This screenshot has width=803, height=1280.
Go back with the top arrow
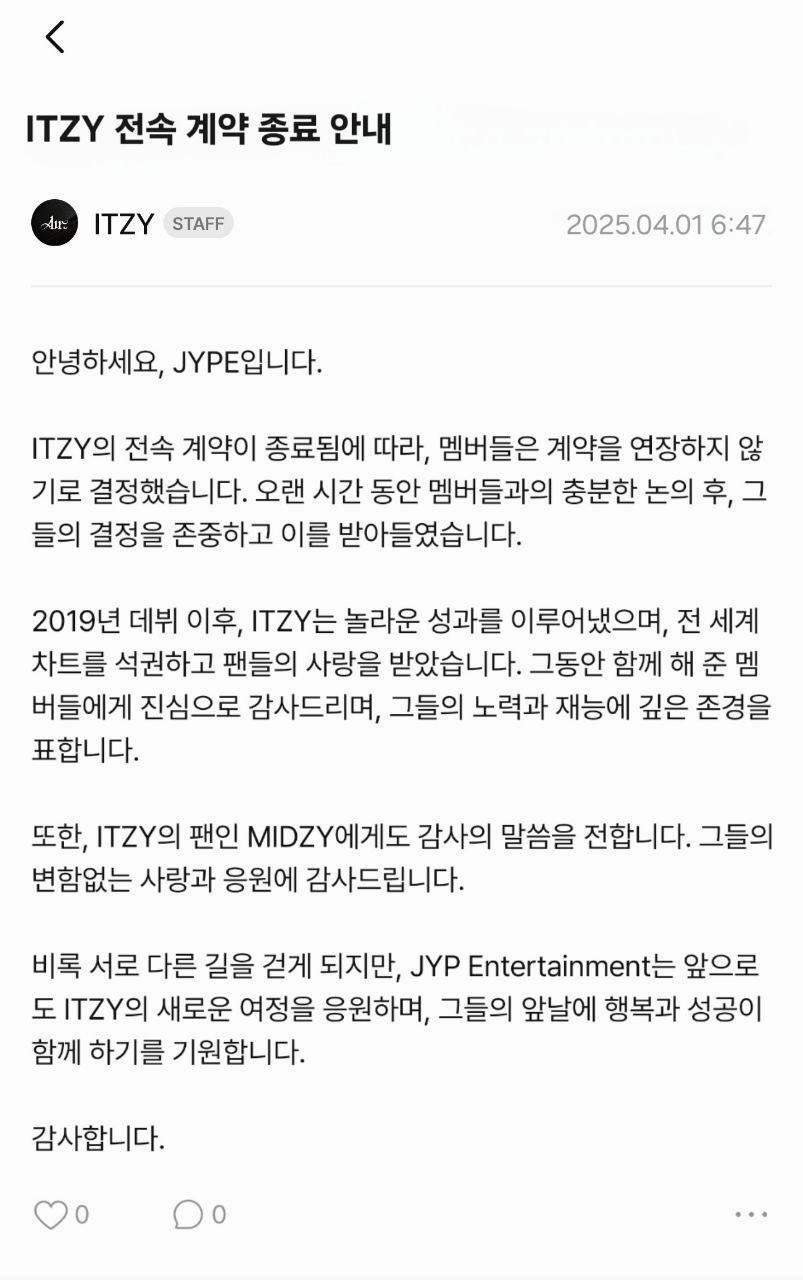tap(55, 37)
